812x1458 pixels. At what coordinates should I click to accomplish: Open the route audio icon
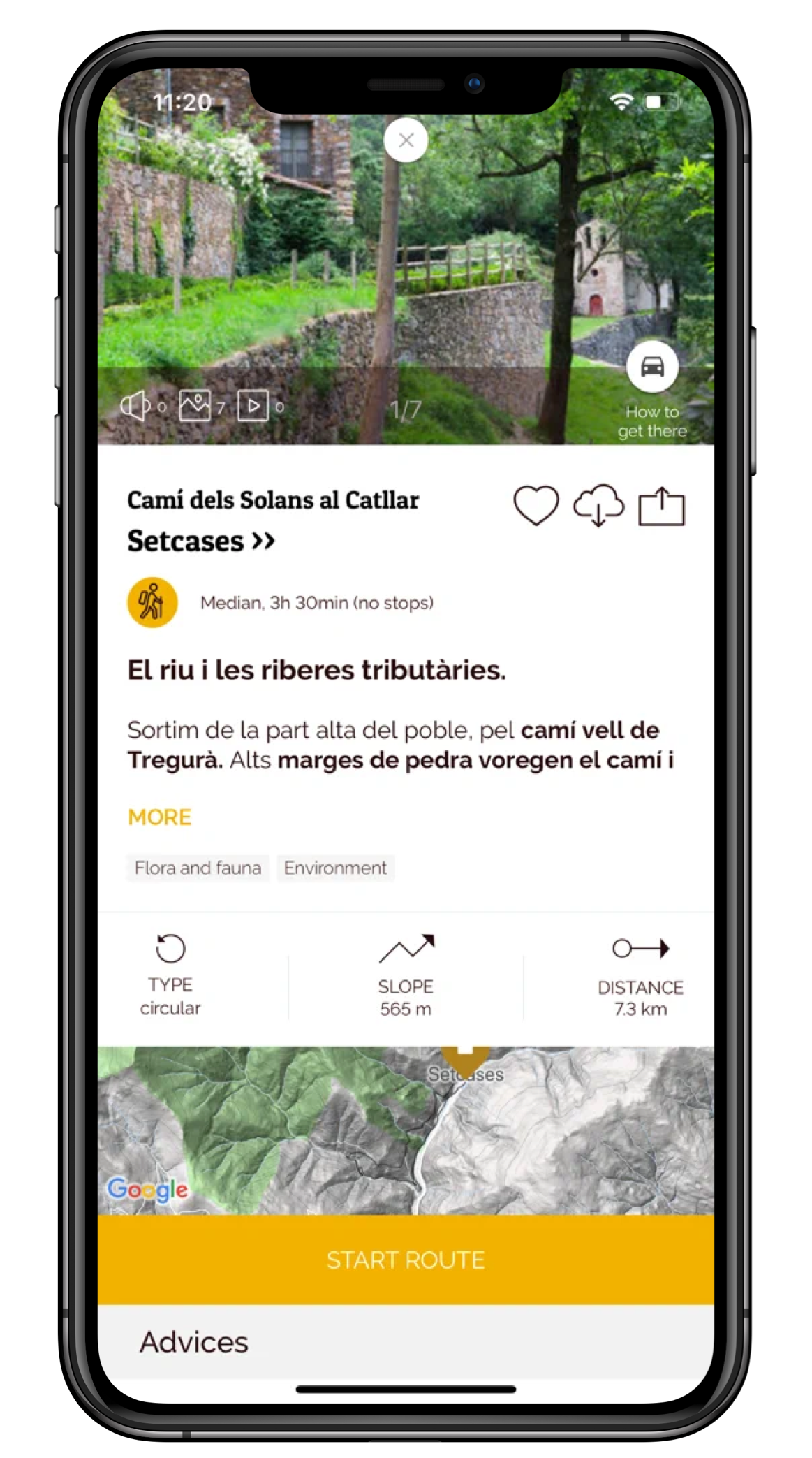pyautogui.click(x=135, y=406)
